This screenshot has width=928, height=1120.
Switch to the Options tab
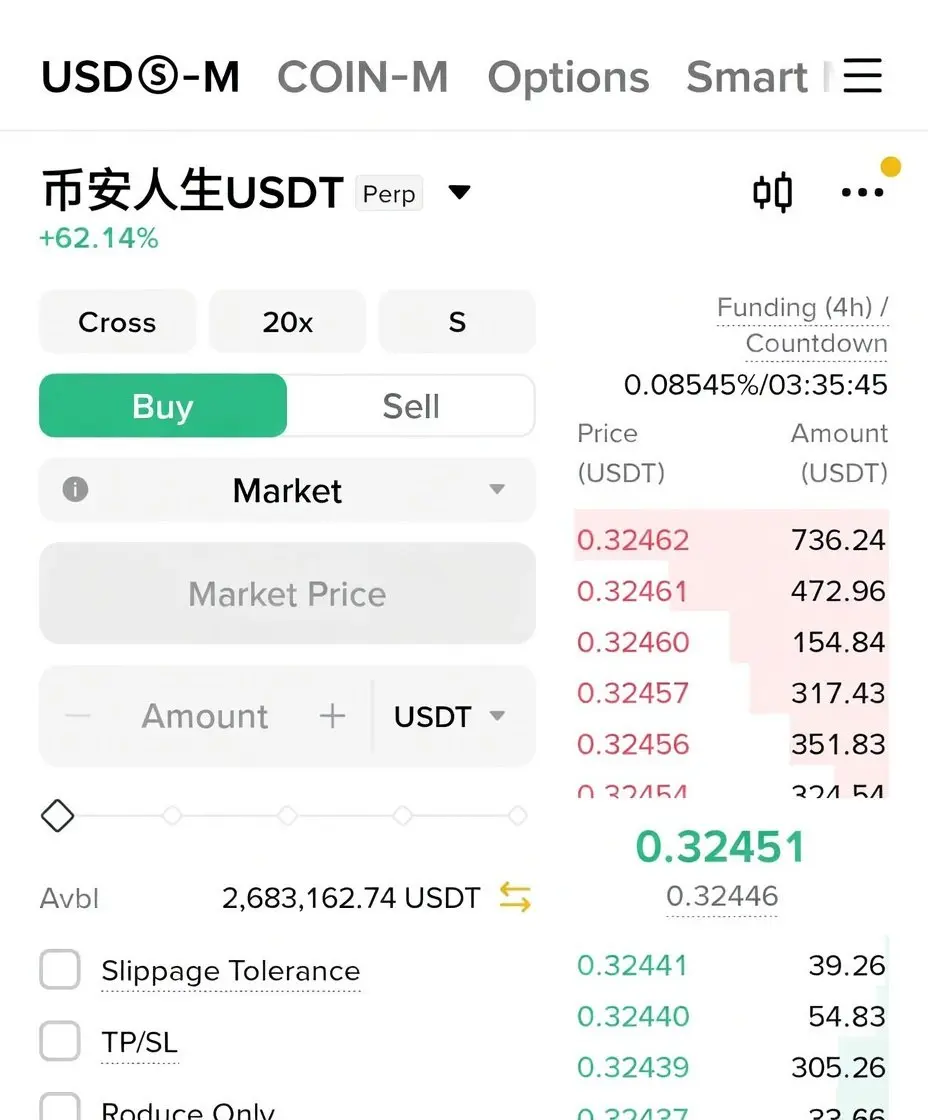point(568,78)
